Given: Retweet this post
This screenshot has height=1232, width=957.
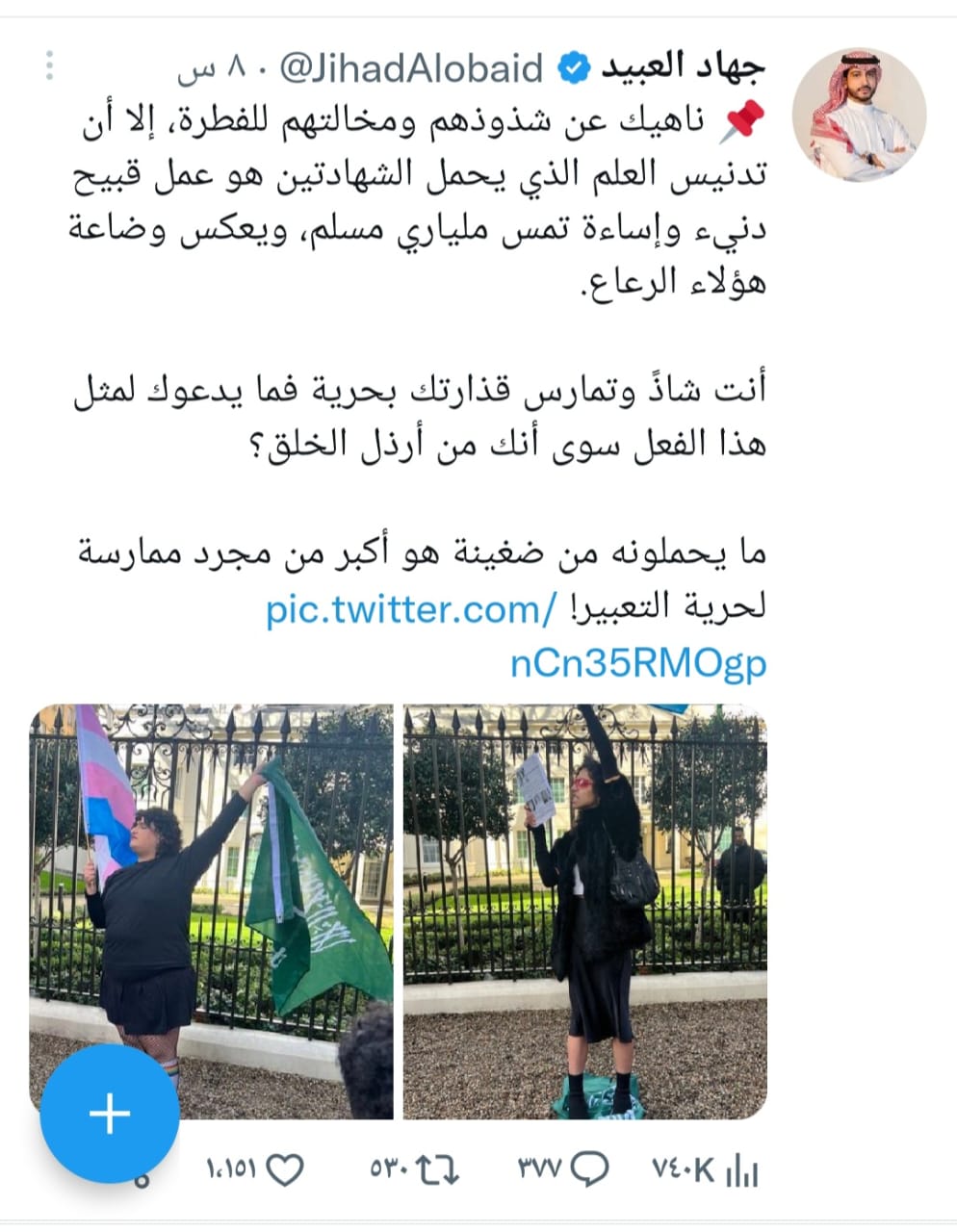Looking at the screenshot, I should click(x=441, y=1168).
